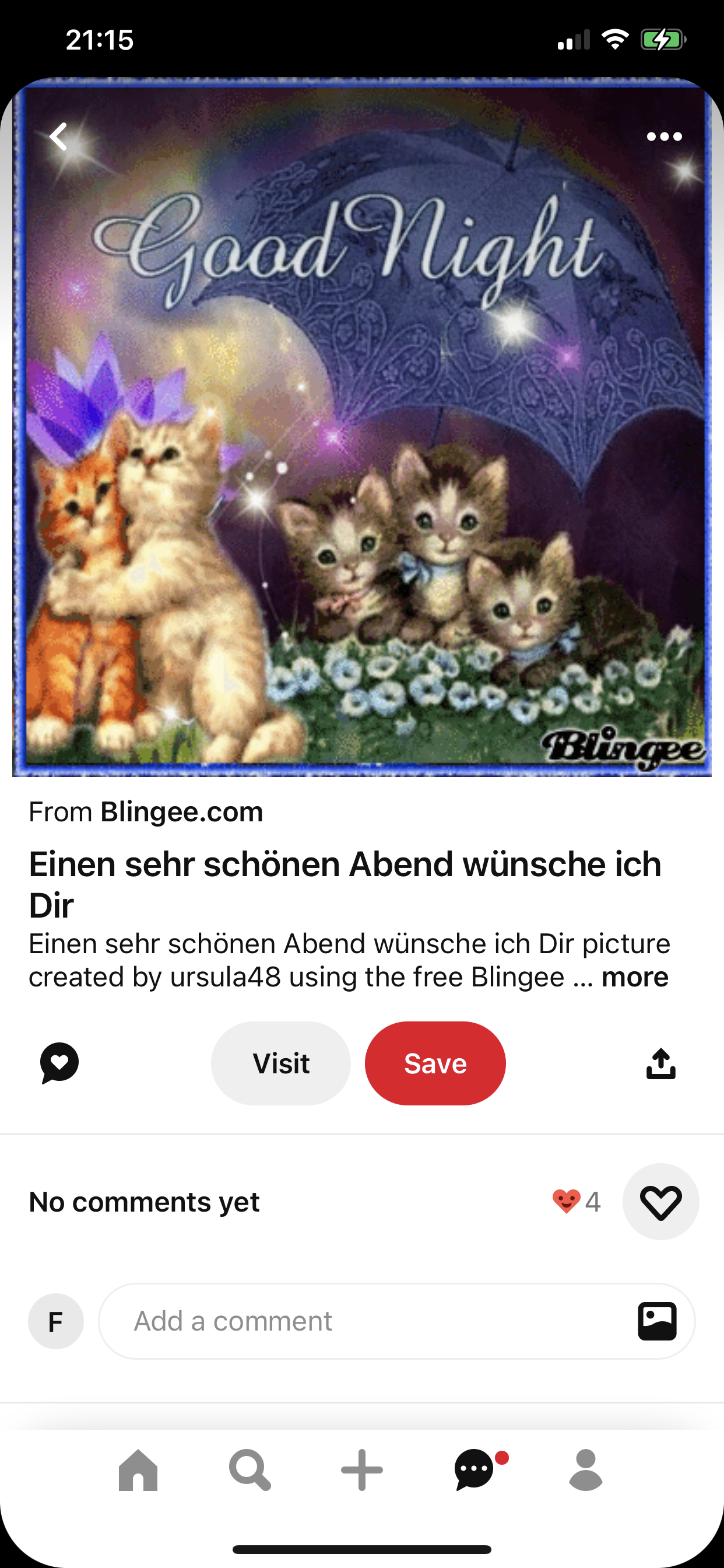This screenshot has height=1568, width=724.
Task: Visit the Blingee.com source page
Action: [280, 1063]
